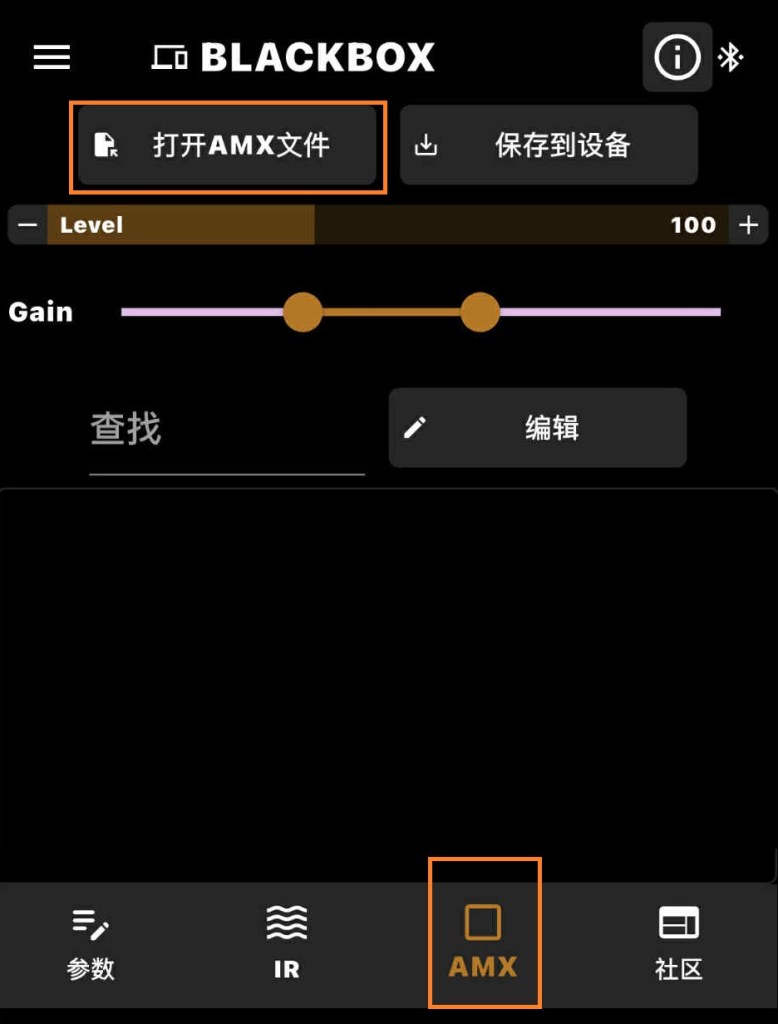
Task: Focus the 查找 search field
Action: pos(227,430)
